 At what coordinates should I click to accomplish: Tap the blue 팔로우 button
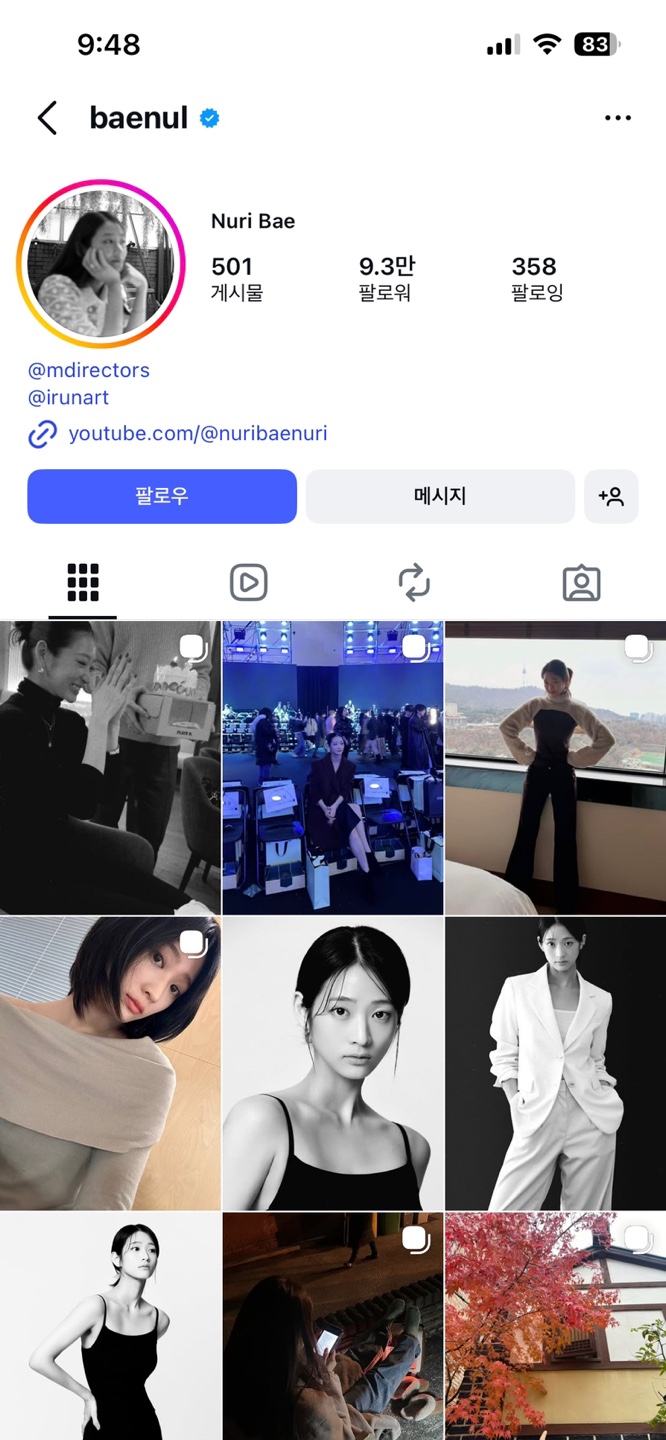click(162, 496)
